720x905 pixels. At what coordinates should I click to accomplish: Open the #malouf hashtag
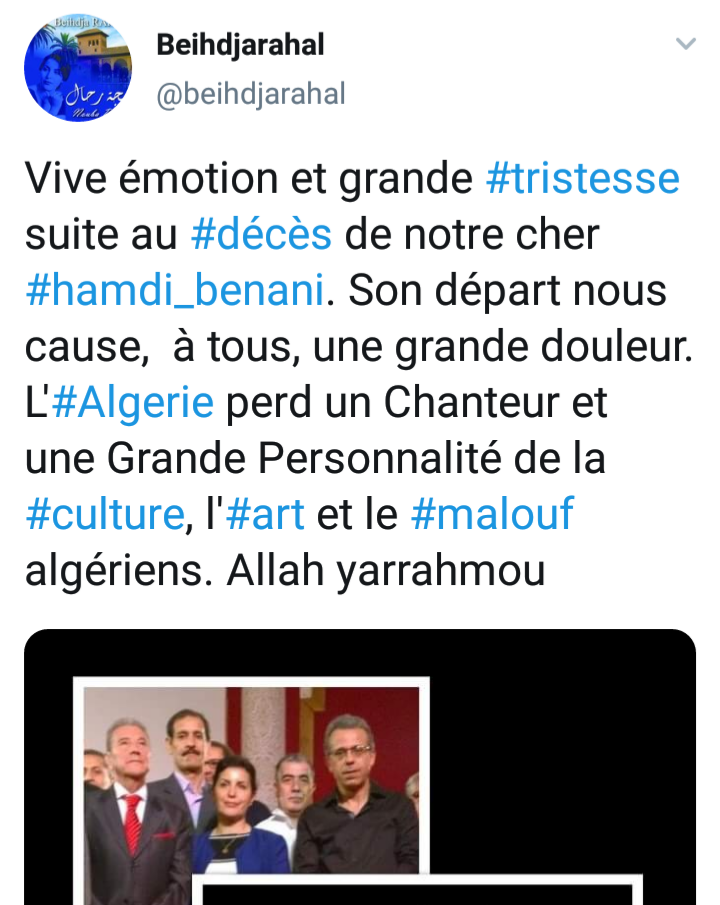tap(492, 515)
